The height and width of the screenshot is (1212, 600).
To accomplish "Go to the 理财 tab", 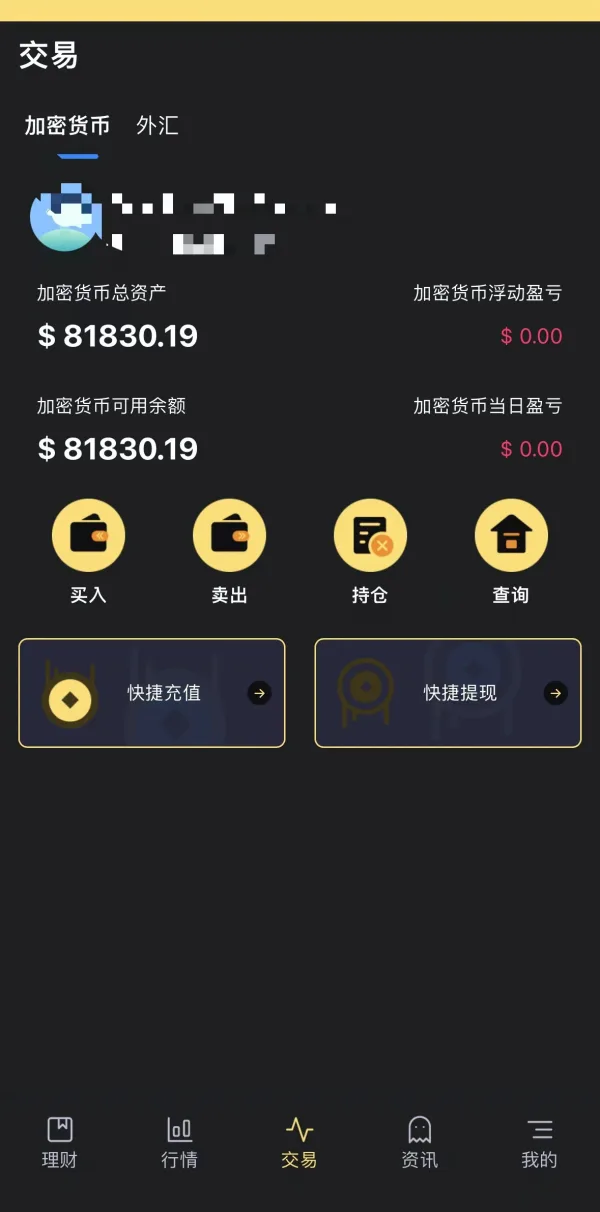I will pos(60,1143).
